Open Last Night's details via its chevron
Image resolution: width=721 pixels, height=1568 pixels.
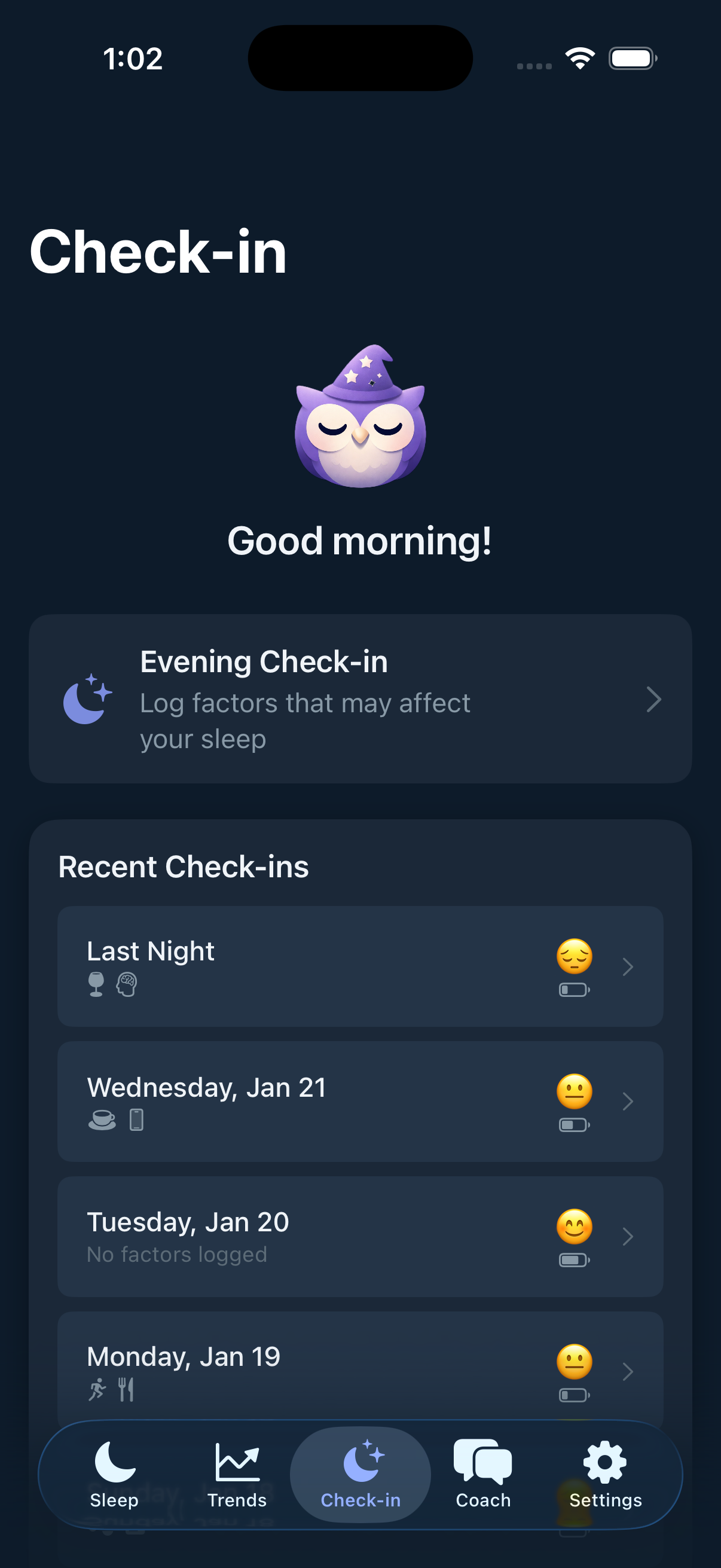point(628,966)
